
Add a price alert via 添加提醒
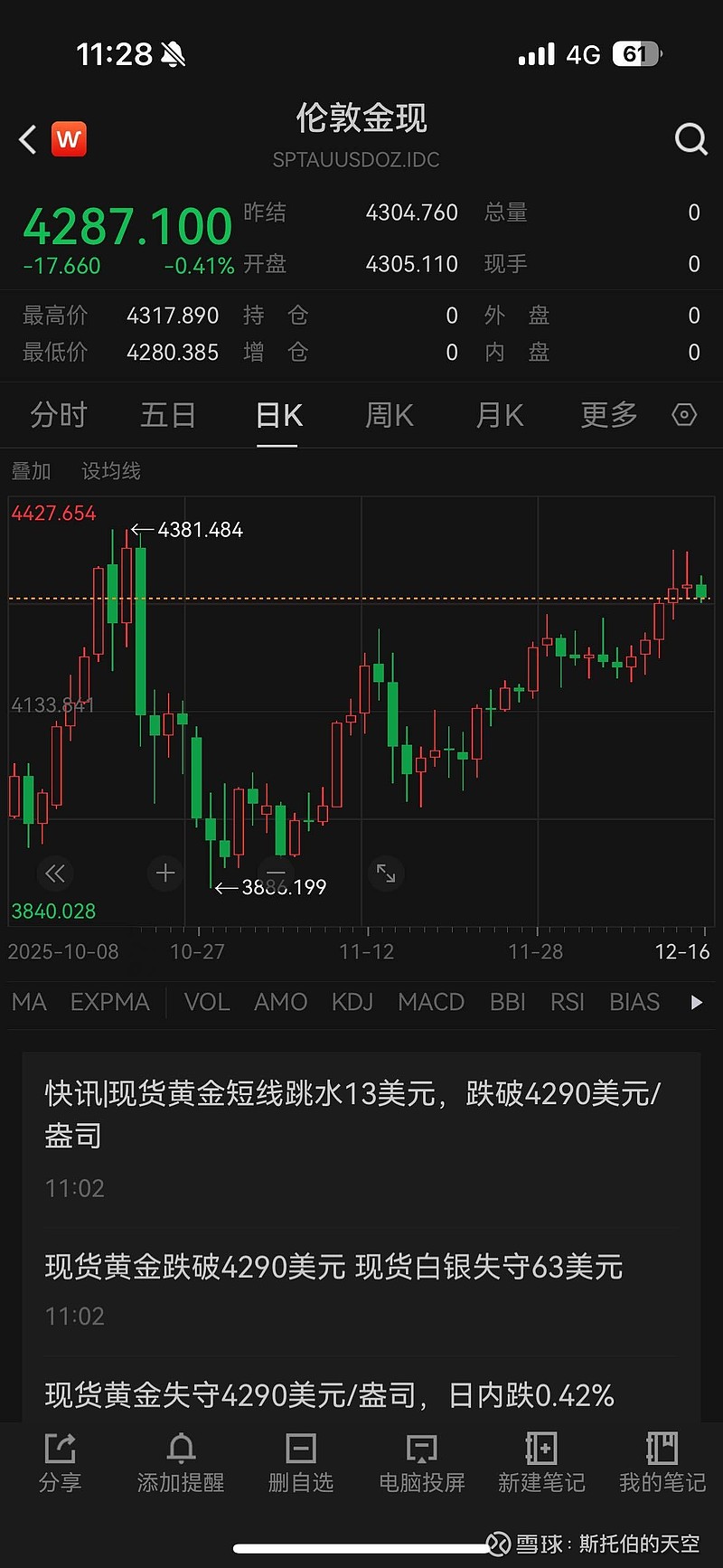point(181,1461)
